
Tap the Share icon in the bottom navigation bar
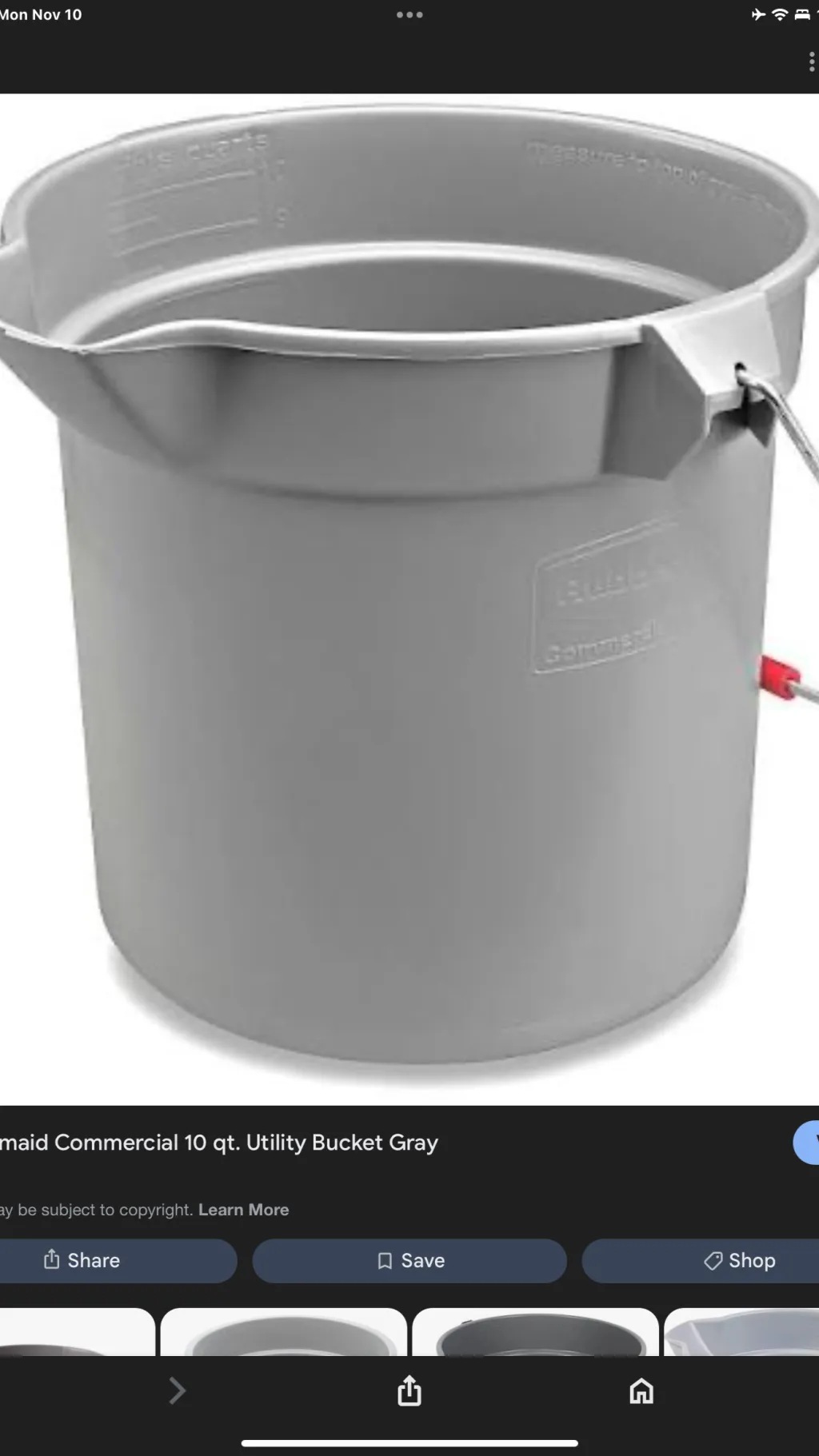coord(409,1391)
